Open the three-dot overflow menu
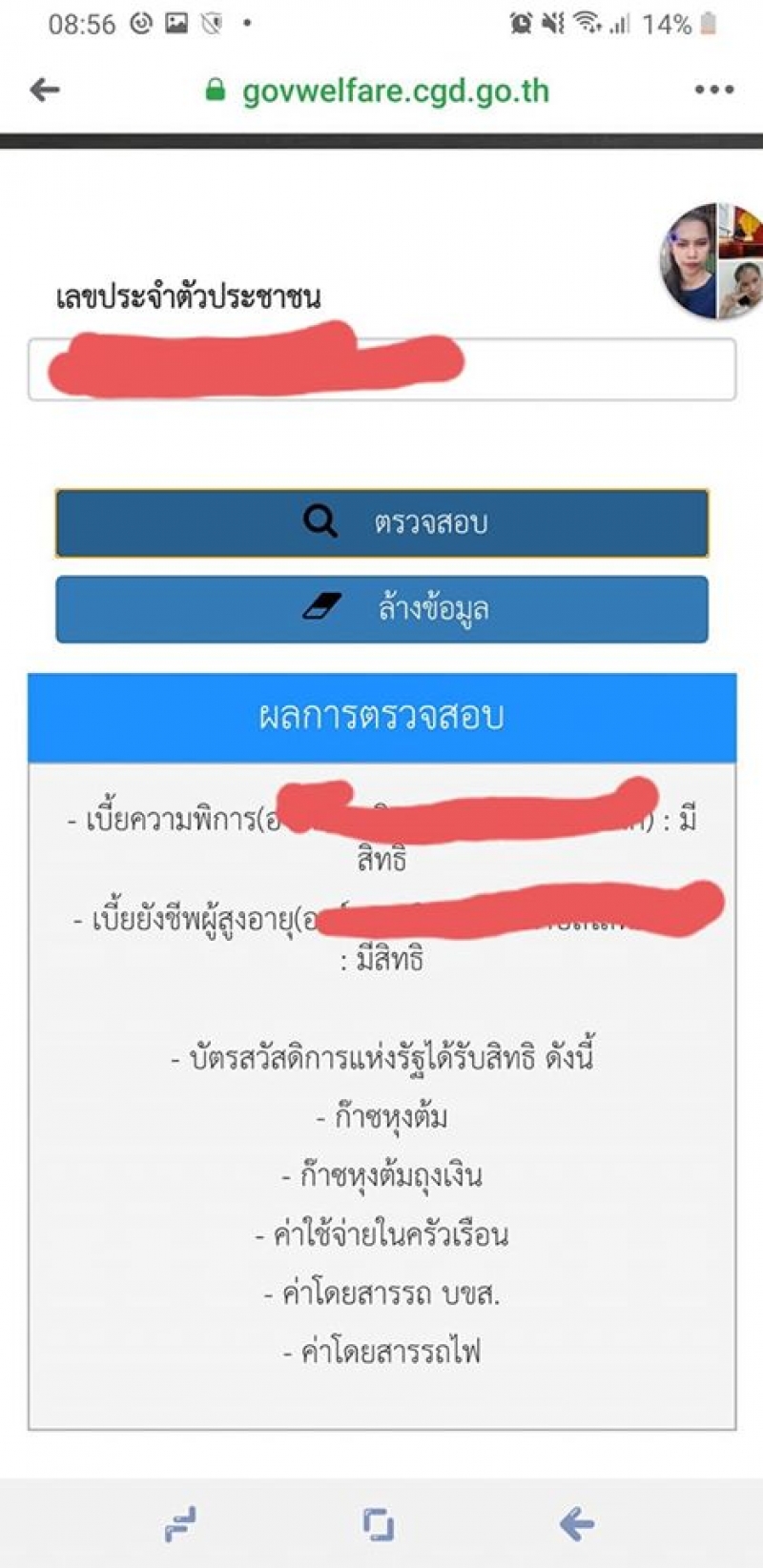763x1568 pixels. click(713, 90)
